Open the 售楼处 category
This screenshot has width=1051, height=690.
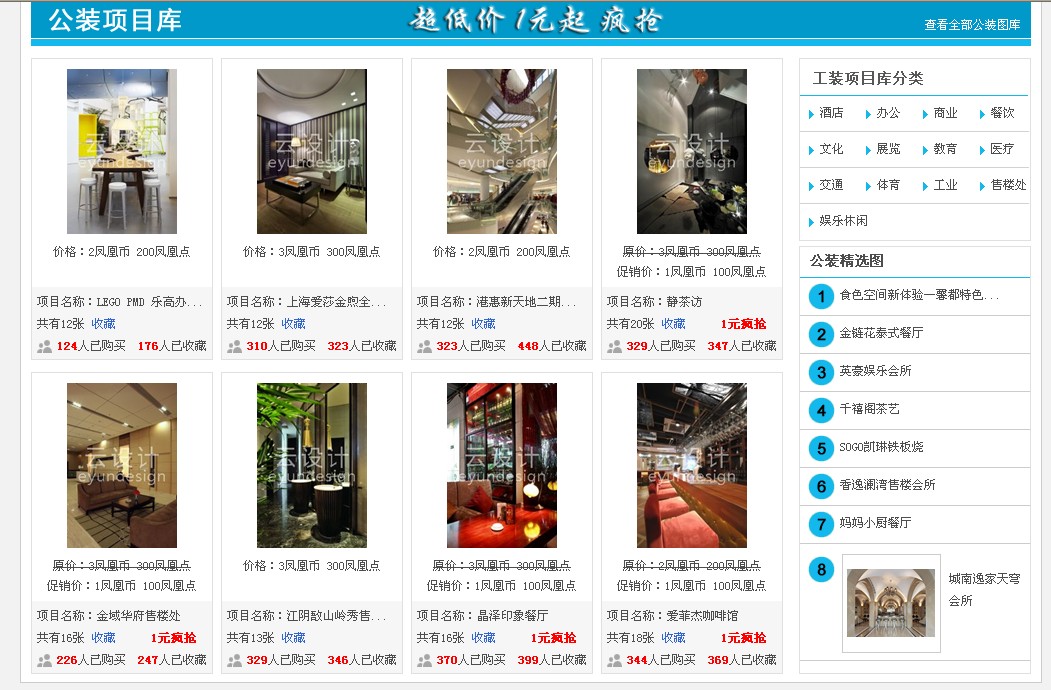1007,185
